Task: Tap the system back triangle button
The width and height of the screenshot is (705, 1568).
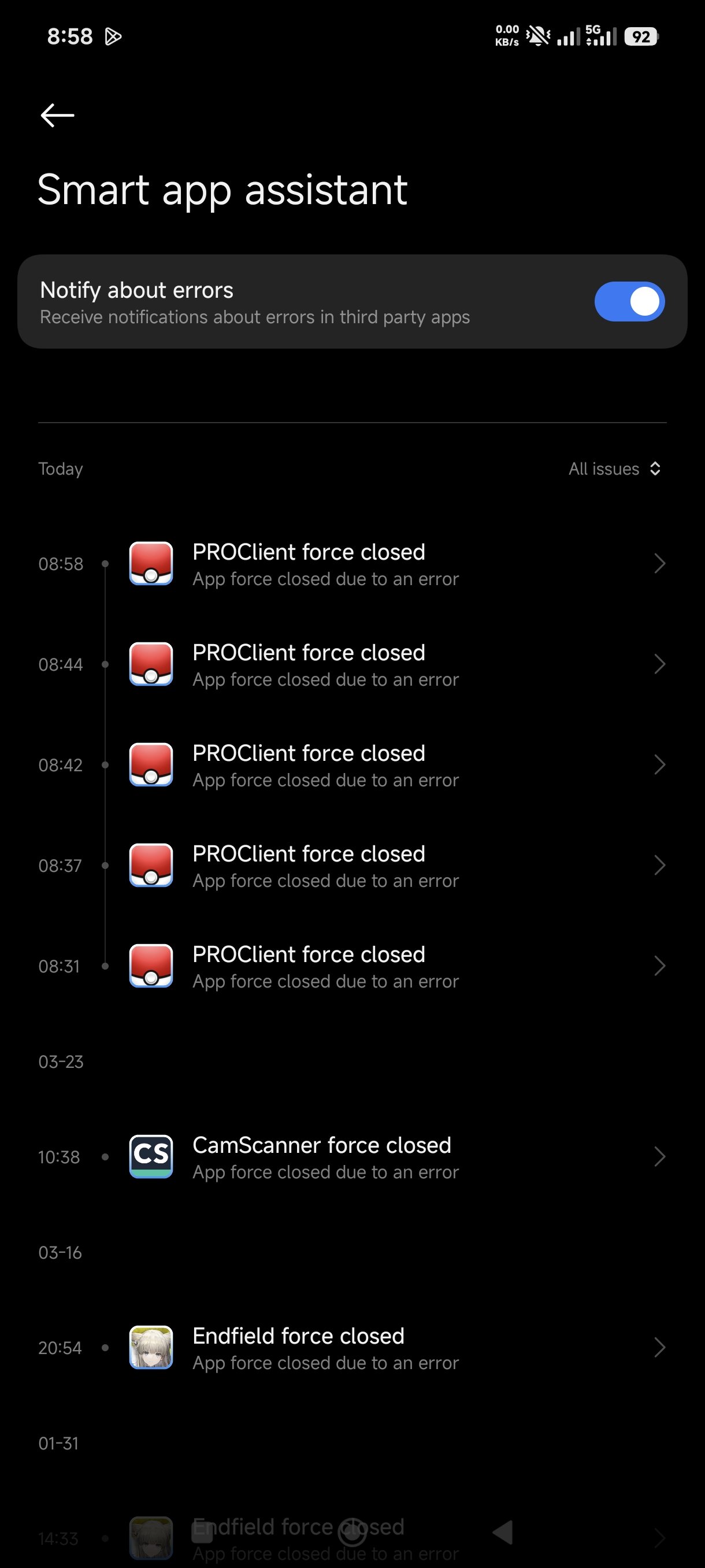Action: coord(503,1532)
